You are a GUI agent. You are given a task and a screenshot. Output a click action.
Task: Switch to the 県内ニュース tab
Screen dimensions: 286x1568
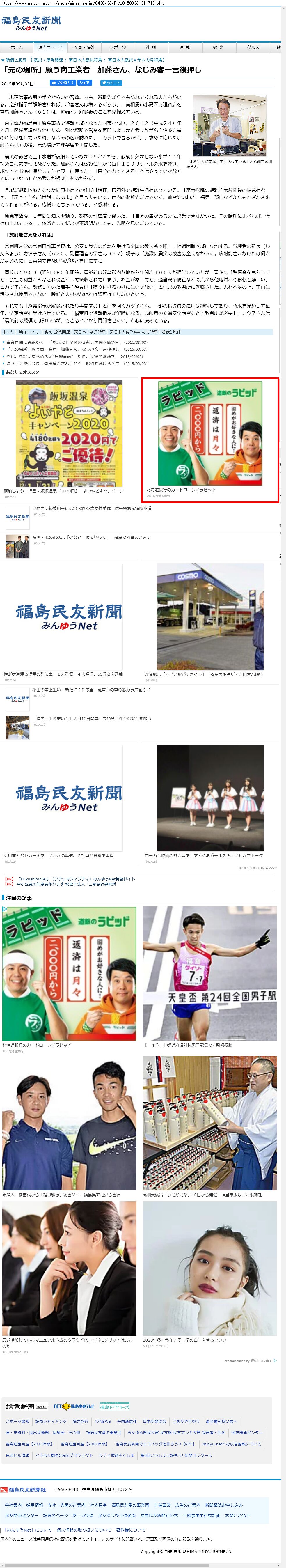pos(50,47)
